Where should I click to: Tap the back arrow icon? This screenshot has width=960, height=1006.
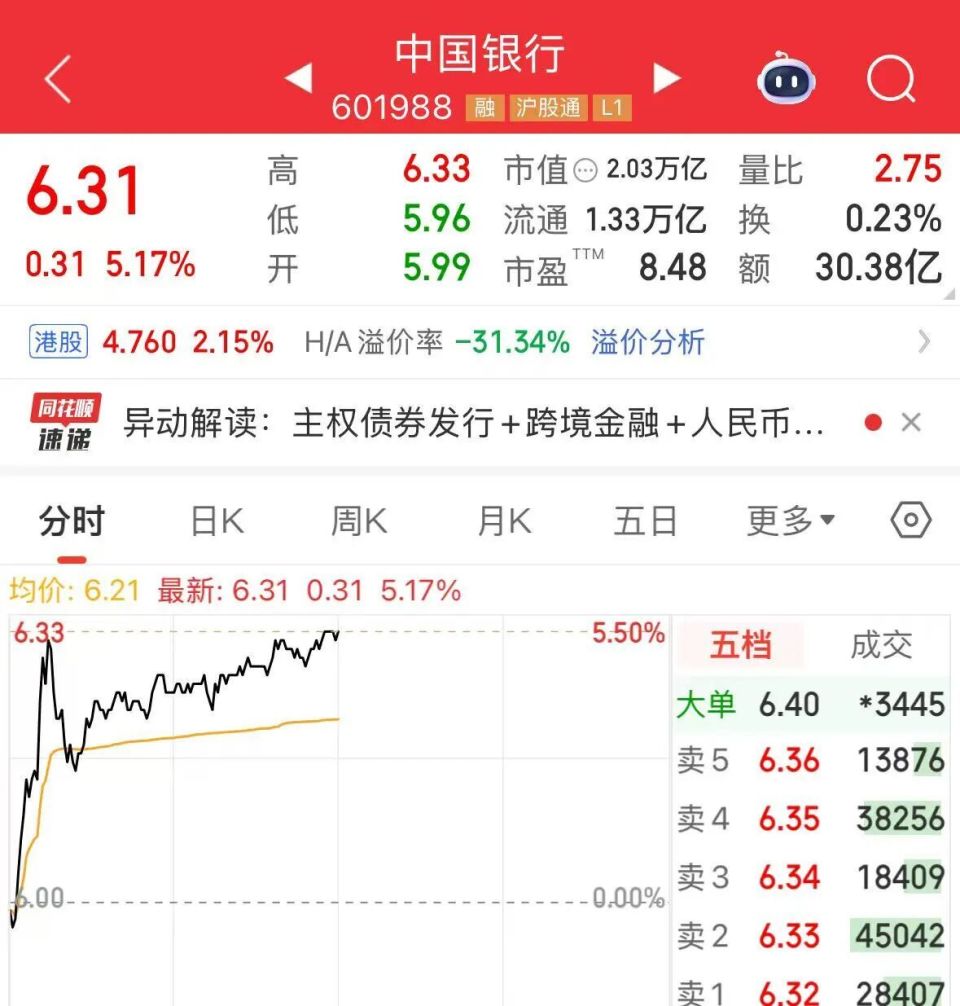pos(57,80)
